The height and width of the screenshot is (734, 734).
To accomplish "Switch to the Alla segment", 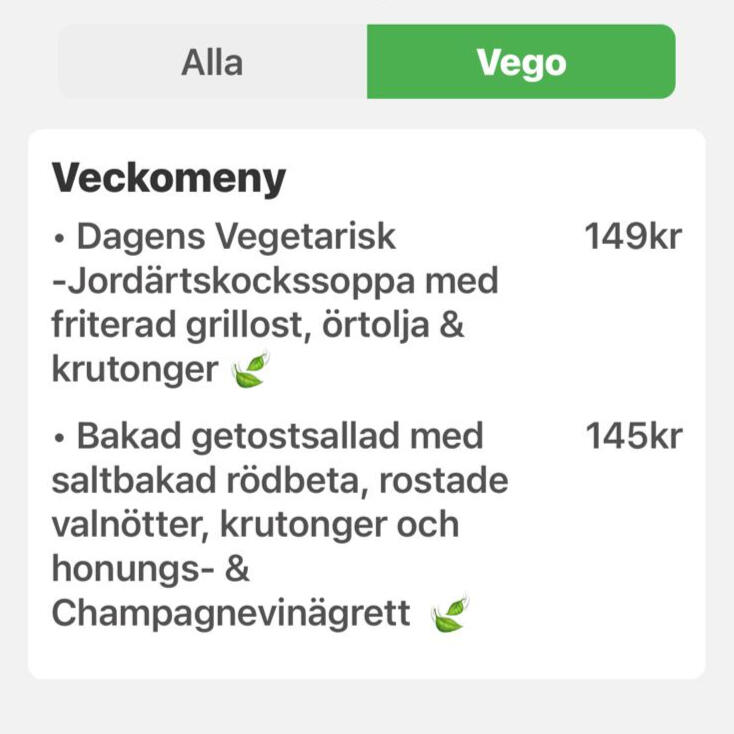I will pos(212,62).
